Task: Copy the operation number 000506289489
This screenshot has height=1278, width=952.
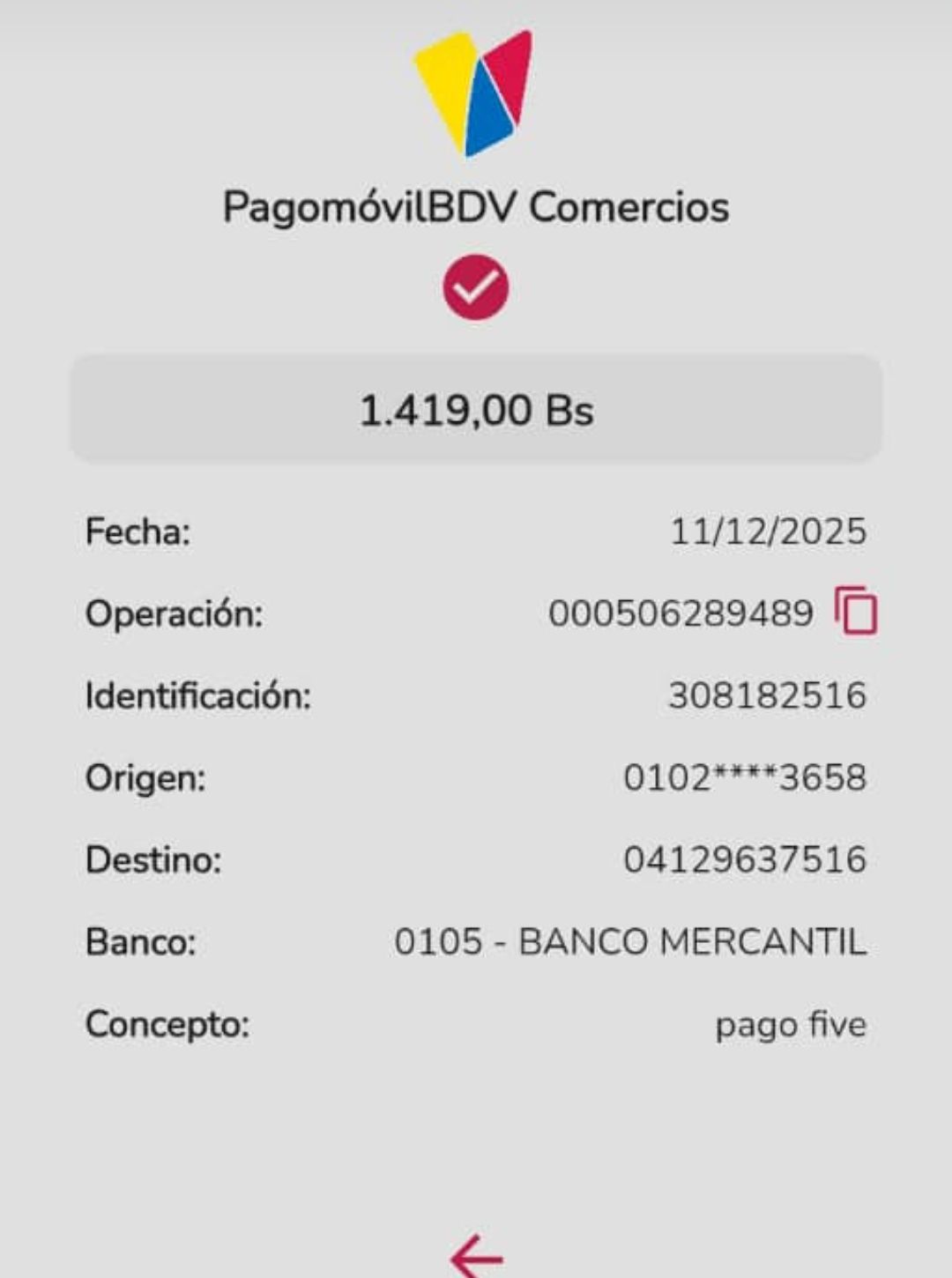Action: 856,611
